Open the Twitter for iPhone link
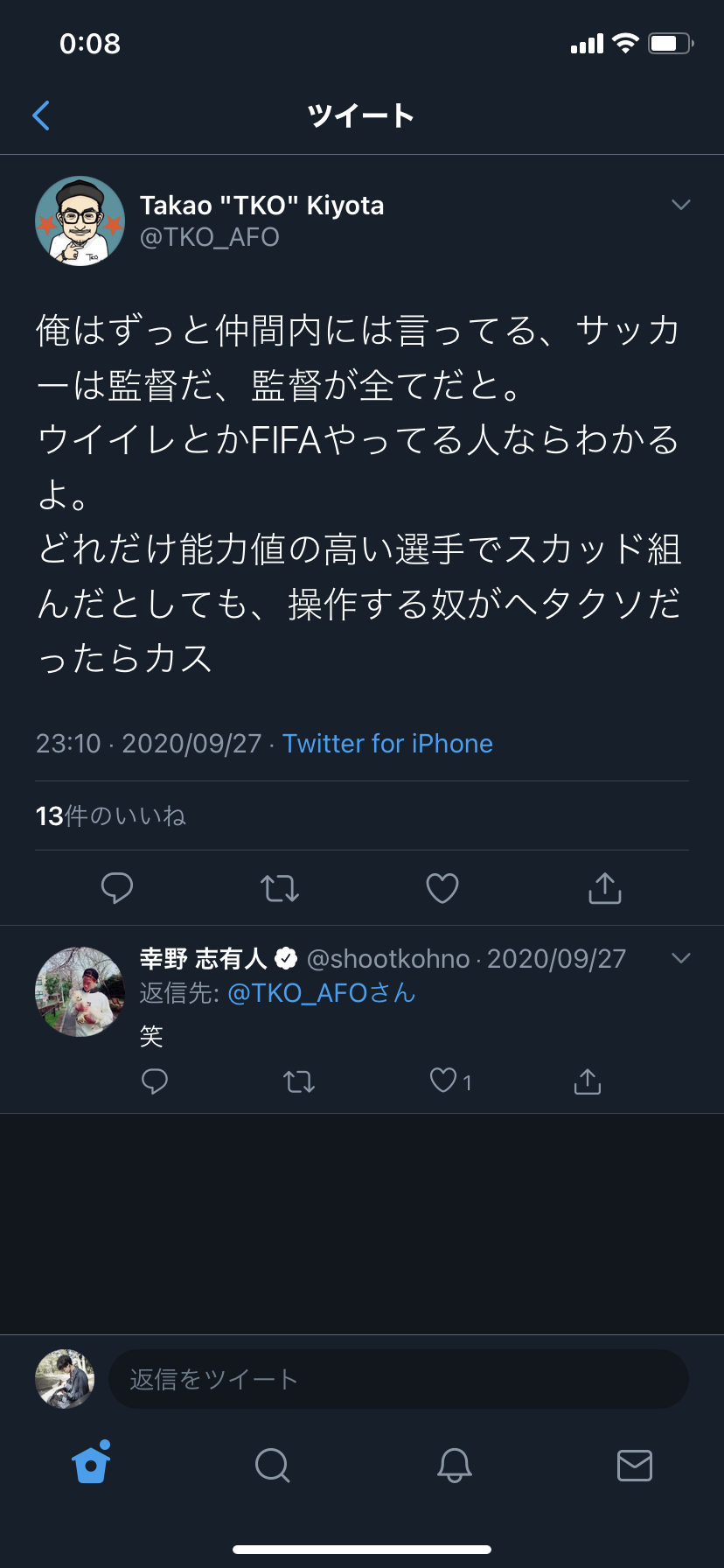This screenshot has width=724, height=1568. (x=387, y=744)
